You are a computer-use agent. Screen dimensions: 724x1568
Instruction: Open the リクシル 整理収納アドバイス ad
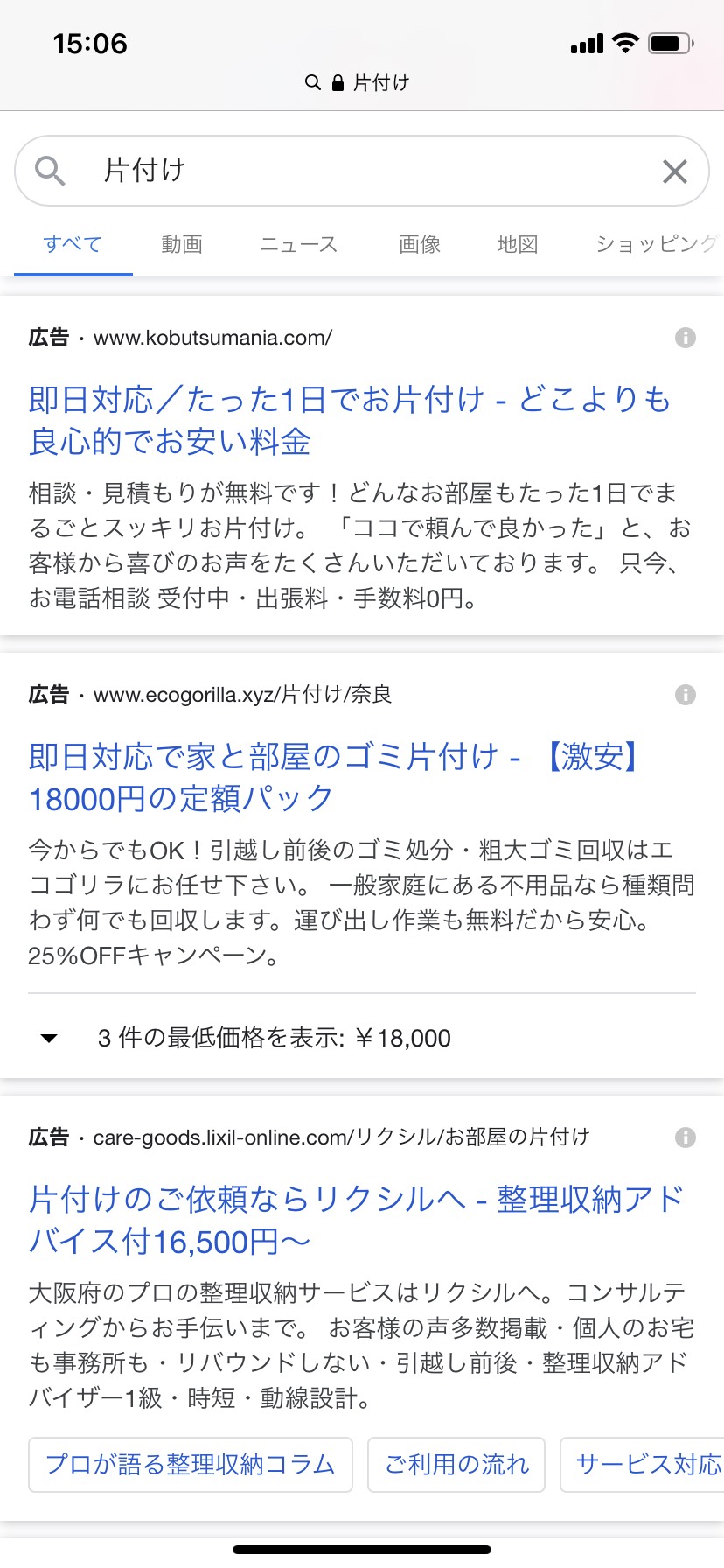click(356, 1220)
